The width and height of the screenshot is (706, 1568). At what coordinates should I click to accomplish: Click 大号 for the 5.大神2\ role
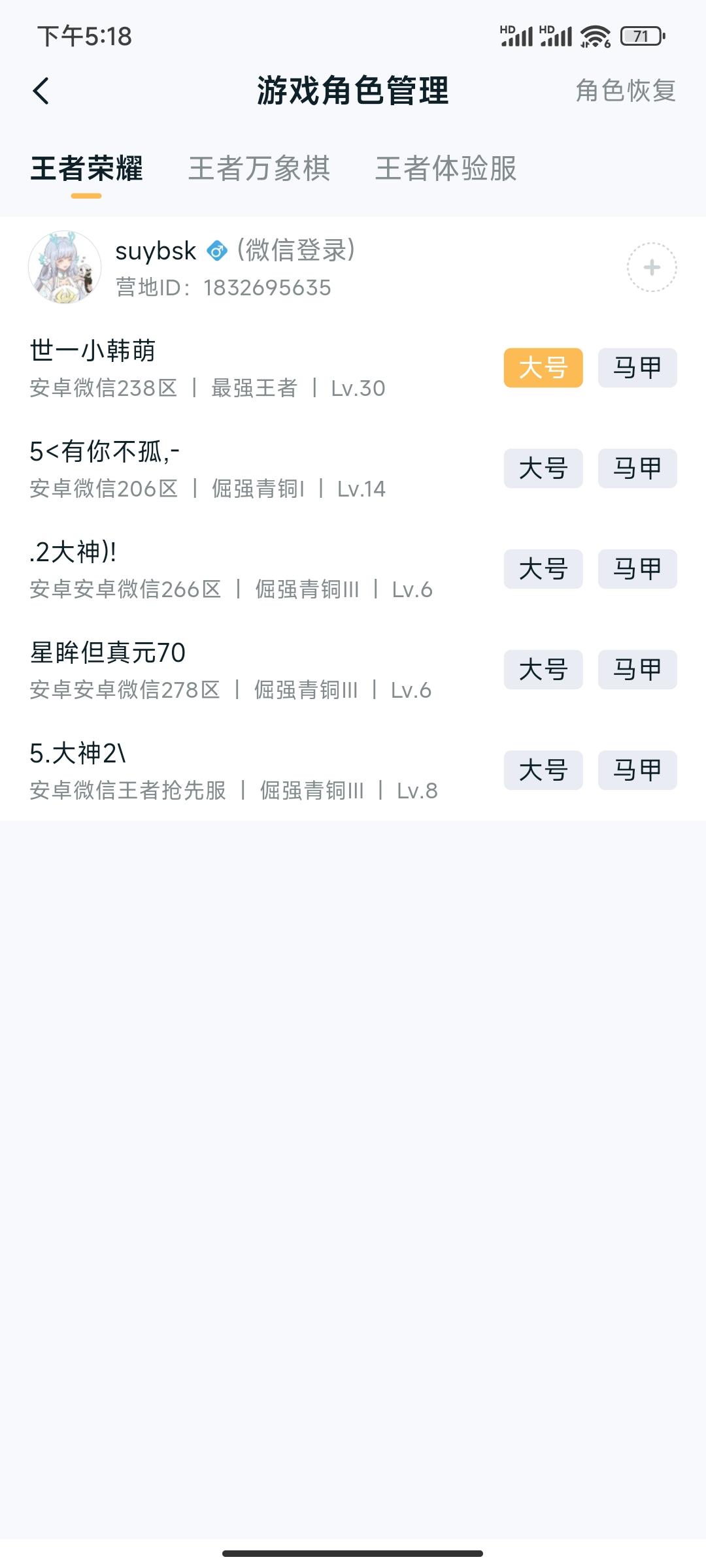pyautogui.click(x=545, y=770)
